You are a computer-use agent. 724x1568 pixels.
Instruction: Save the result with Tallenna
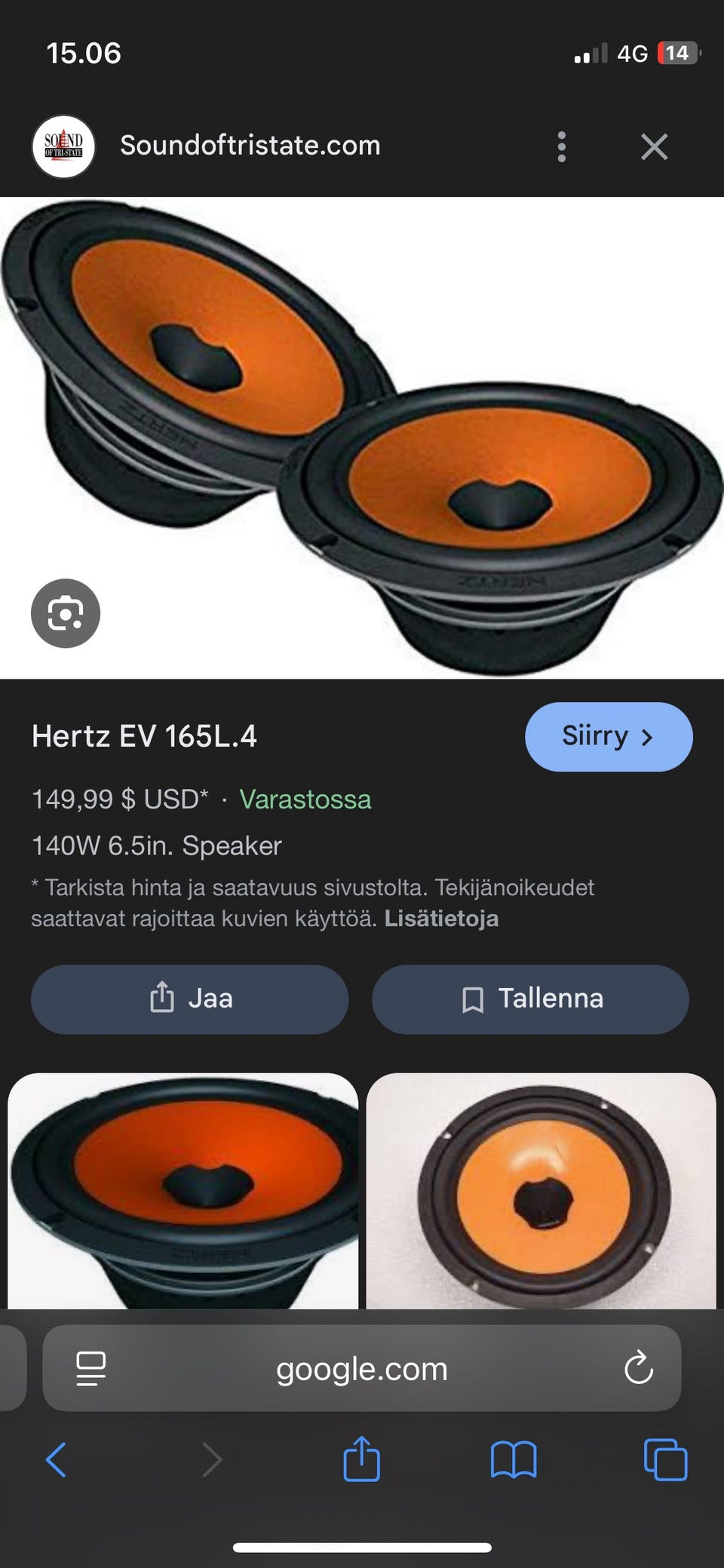(x=529, y=999)
